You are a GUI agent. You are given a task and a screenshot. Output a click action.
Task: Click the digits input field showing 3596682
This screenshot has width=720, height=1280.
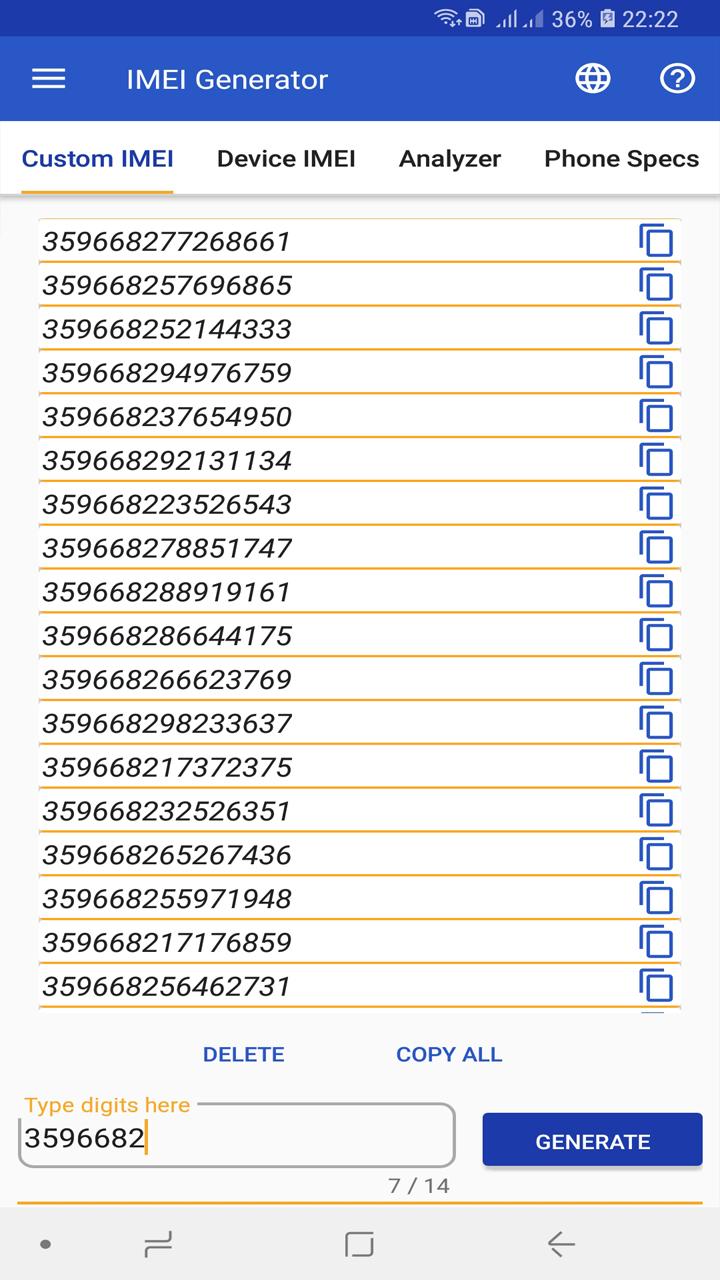[x=236, y=1138]
